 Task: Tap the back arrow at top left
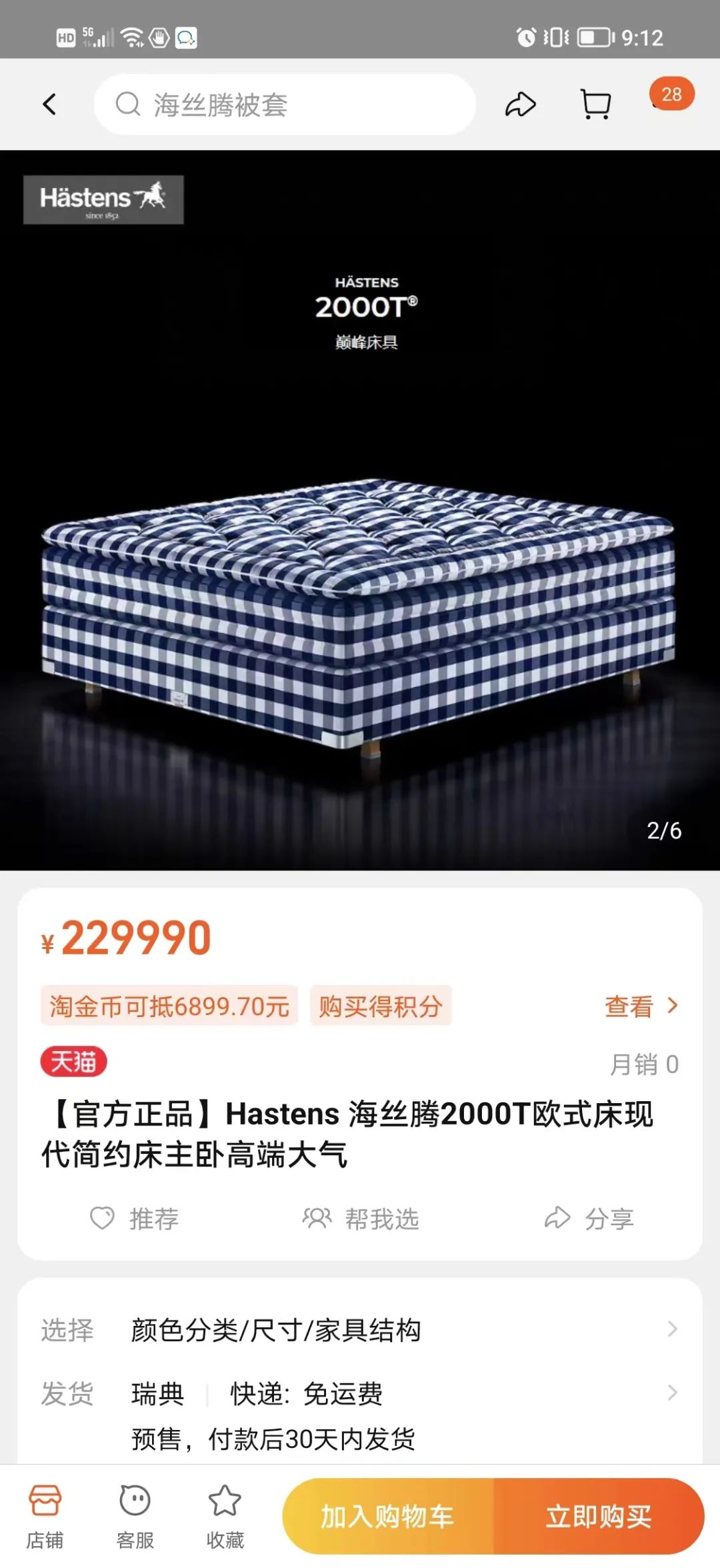pyautogui.click(x=49, y=104)
